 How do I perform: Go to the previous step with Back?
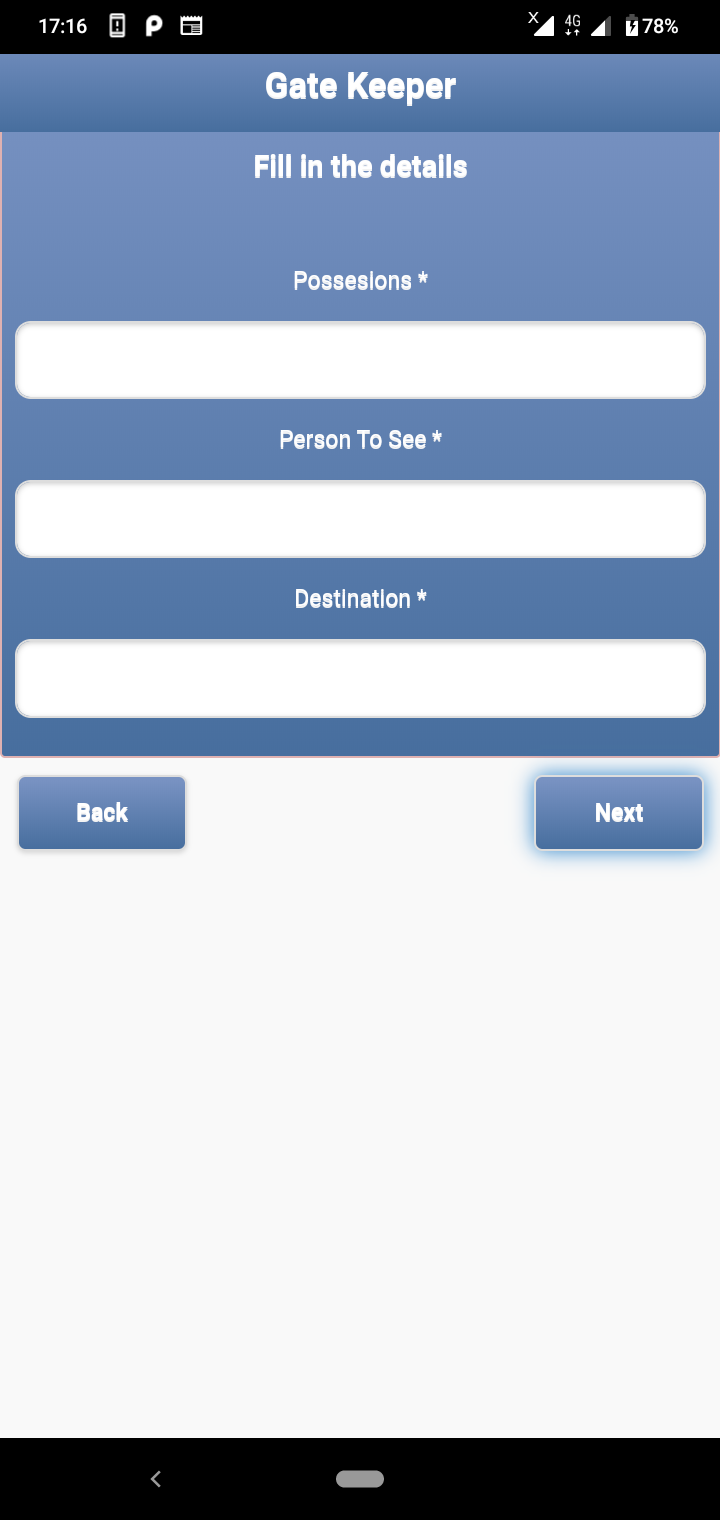(x=102, y=813)
